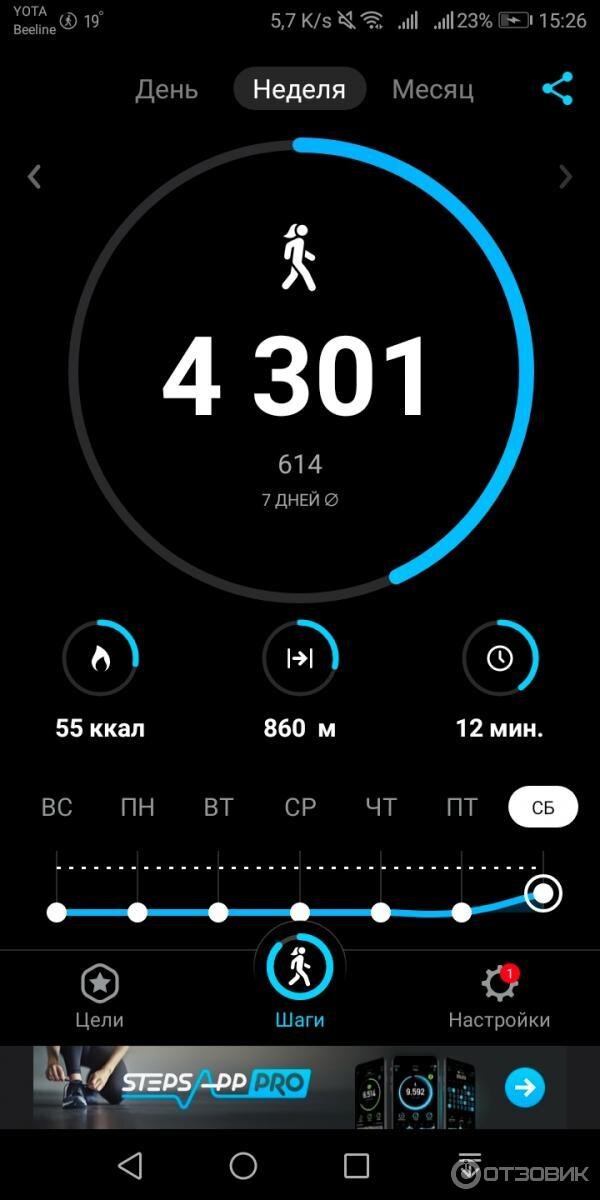Viewport: 600px width, 1200px height.
Task: Switch to the День view
Action: [x=167, y=90]
